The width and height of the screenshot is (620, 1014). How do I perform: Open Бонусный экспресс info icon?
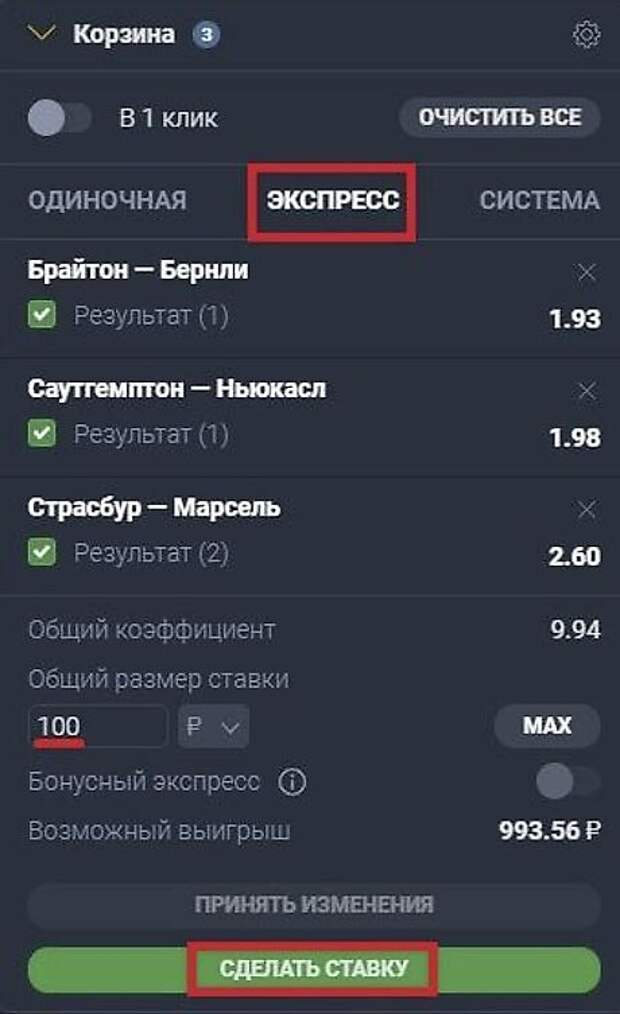pos(292,782)
